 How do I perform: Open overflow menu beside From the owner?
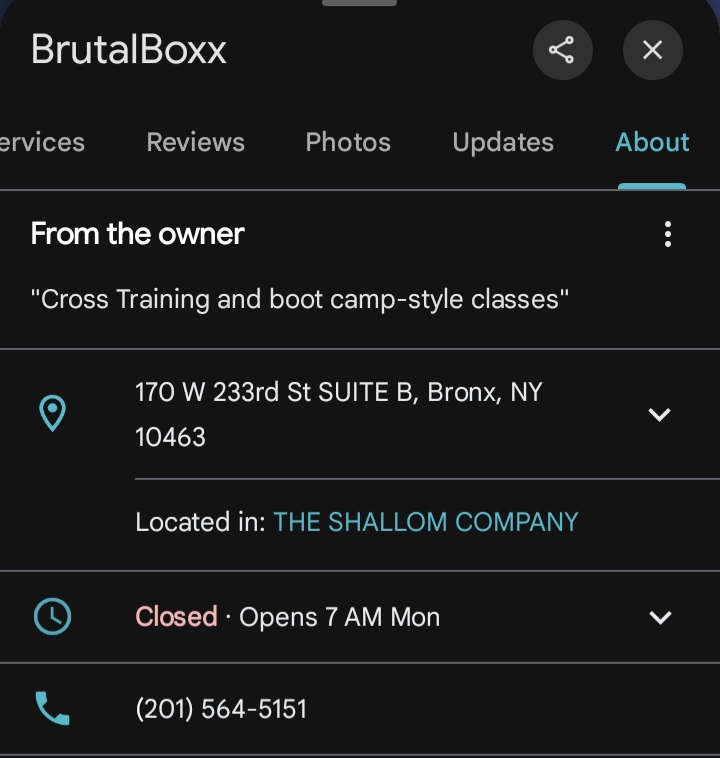point(668,235)
